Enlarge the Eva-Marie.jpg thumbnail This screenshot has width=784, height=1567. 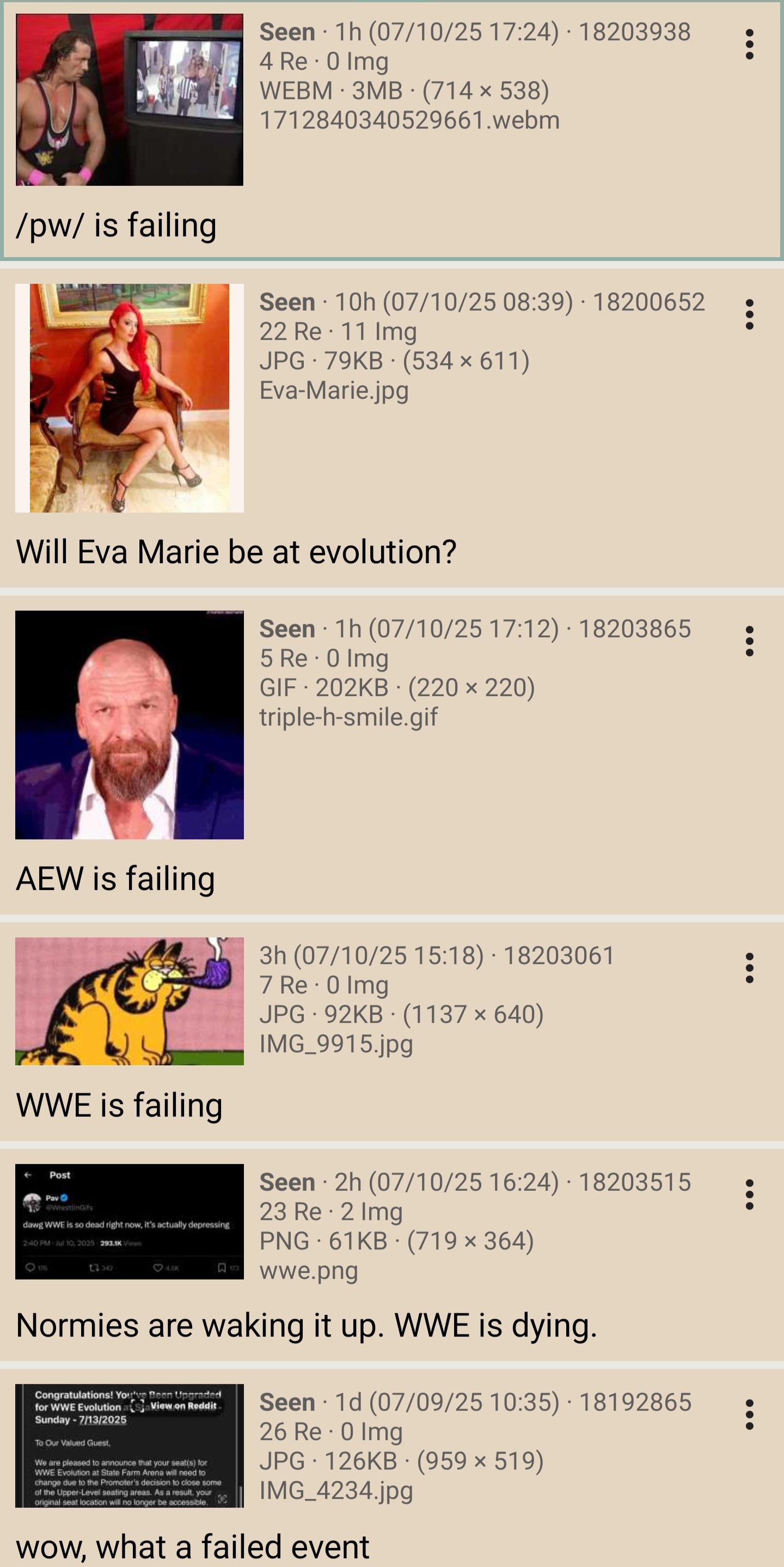130,398
